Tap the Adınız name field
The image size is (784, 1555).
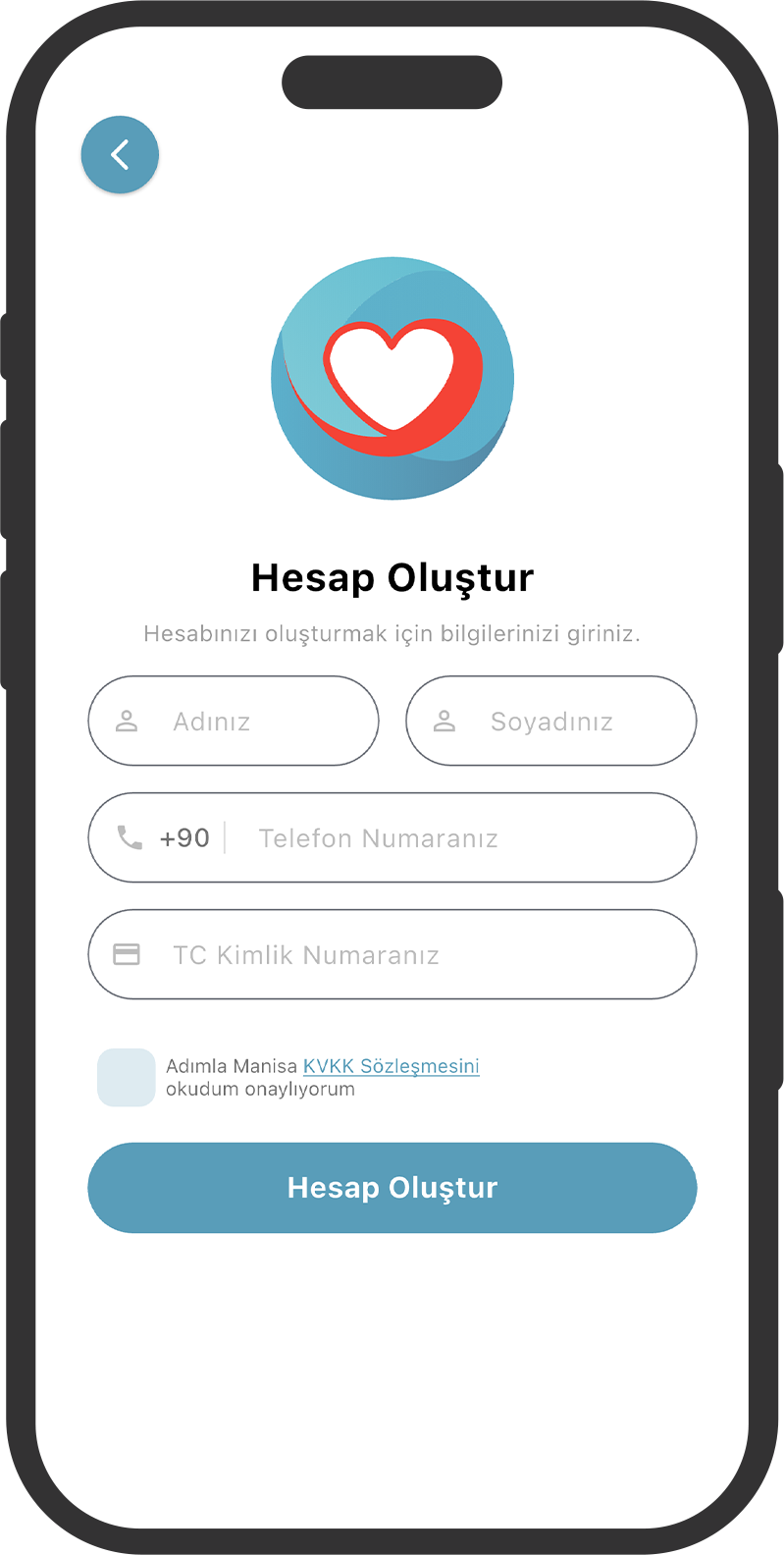coord(234,722)
